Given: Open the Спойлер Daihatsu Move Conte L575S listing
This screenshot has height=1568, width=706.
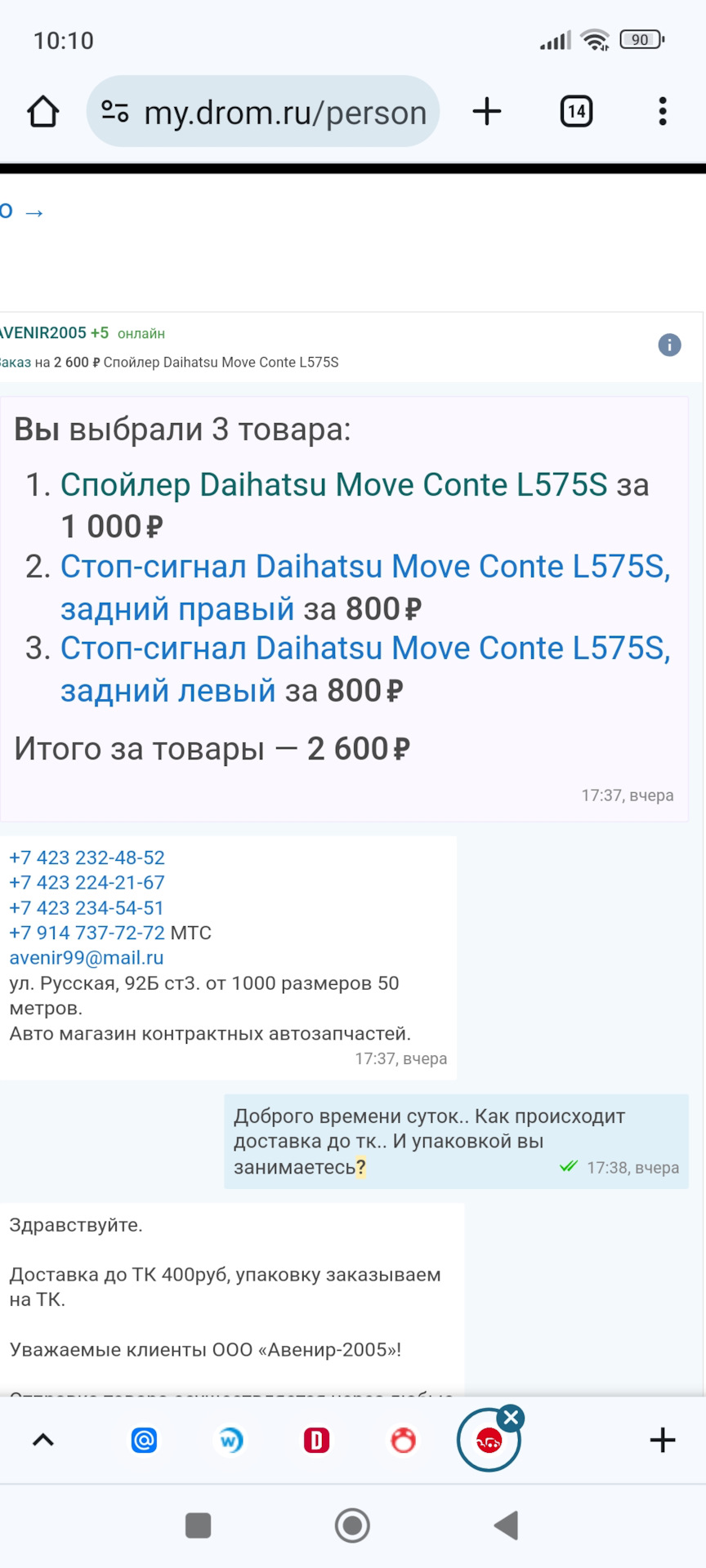Looking at the screenshot, I should pos(333,485).
